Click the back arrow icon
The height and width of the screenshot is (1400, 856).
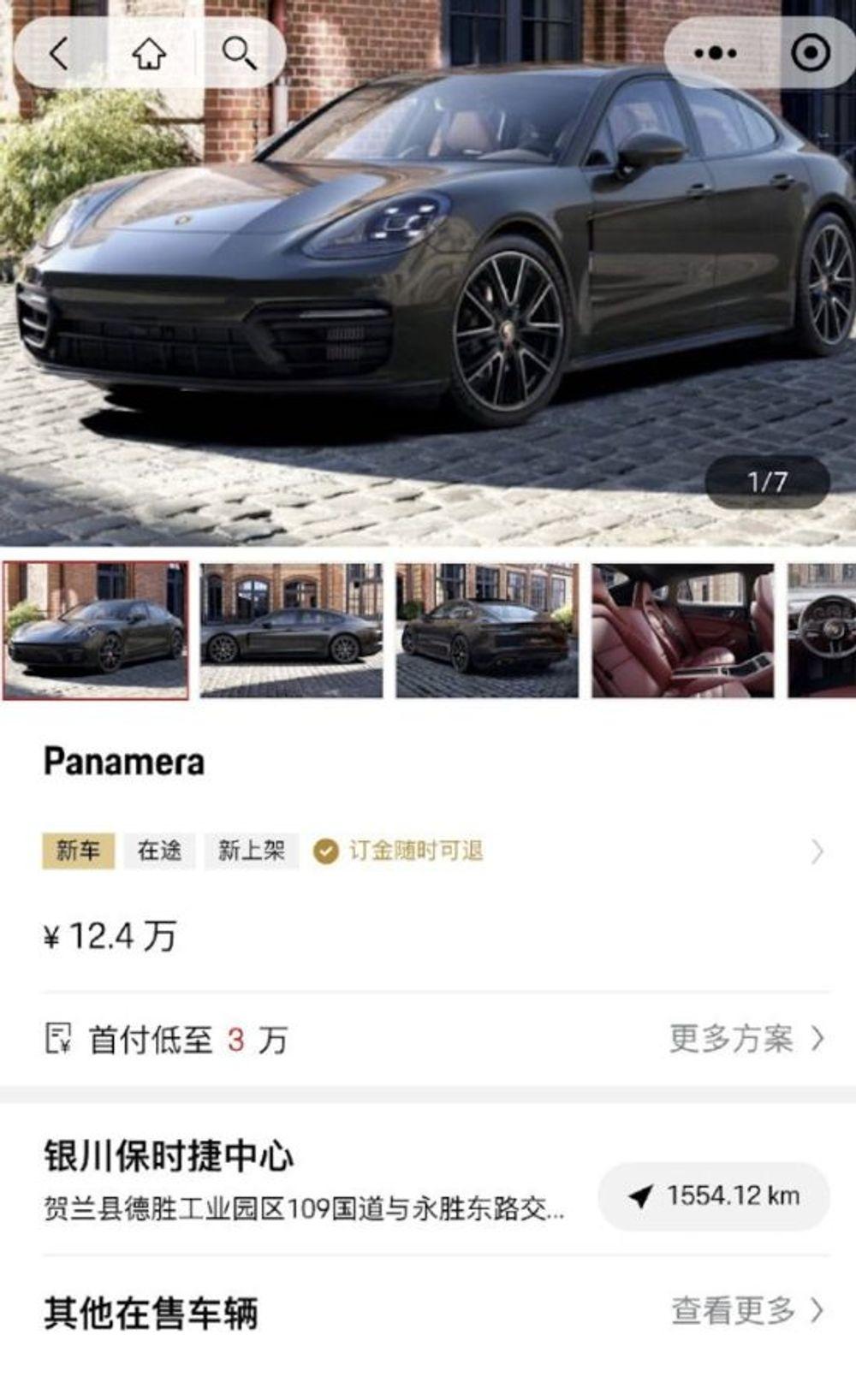tap(58, 53)
